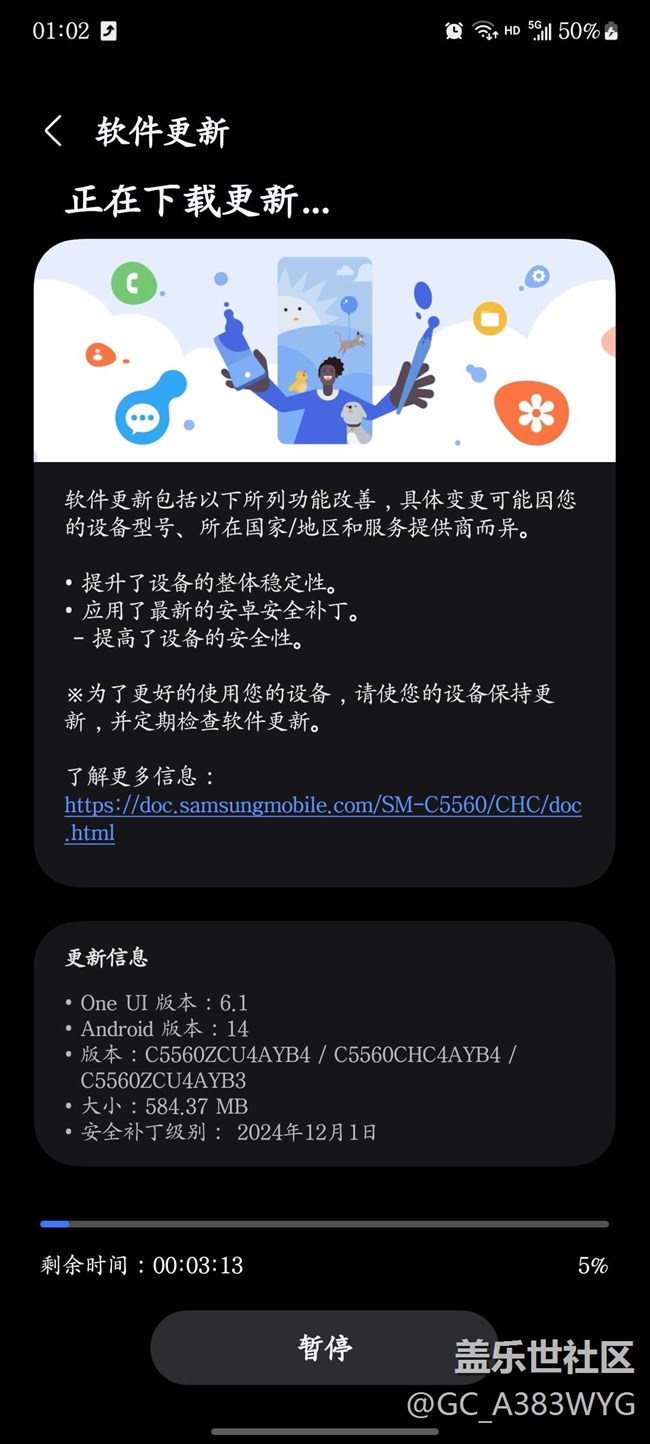Pause the download with the 暂停 button

click(324, 1347)
